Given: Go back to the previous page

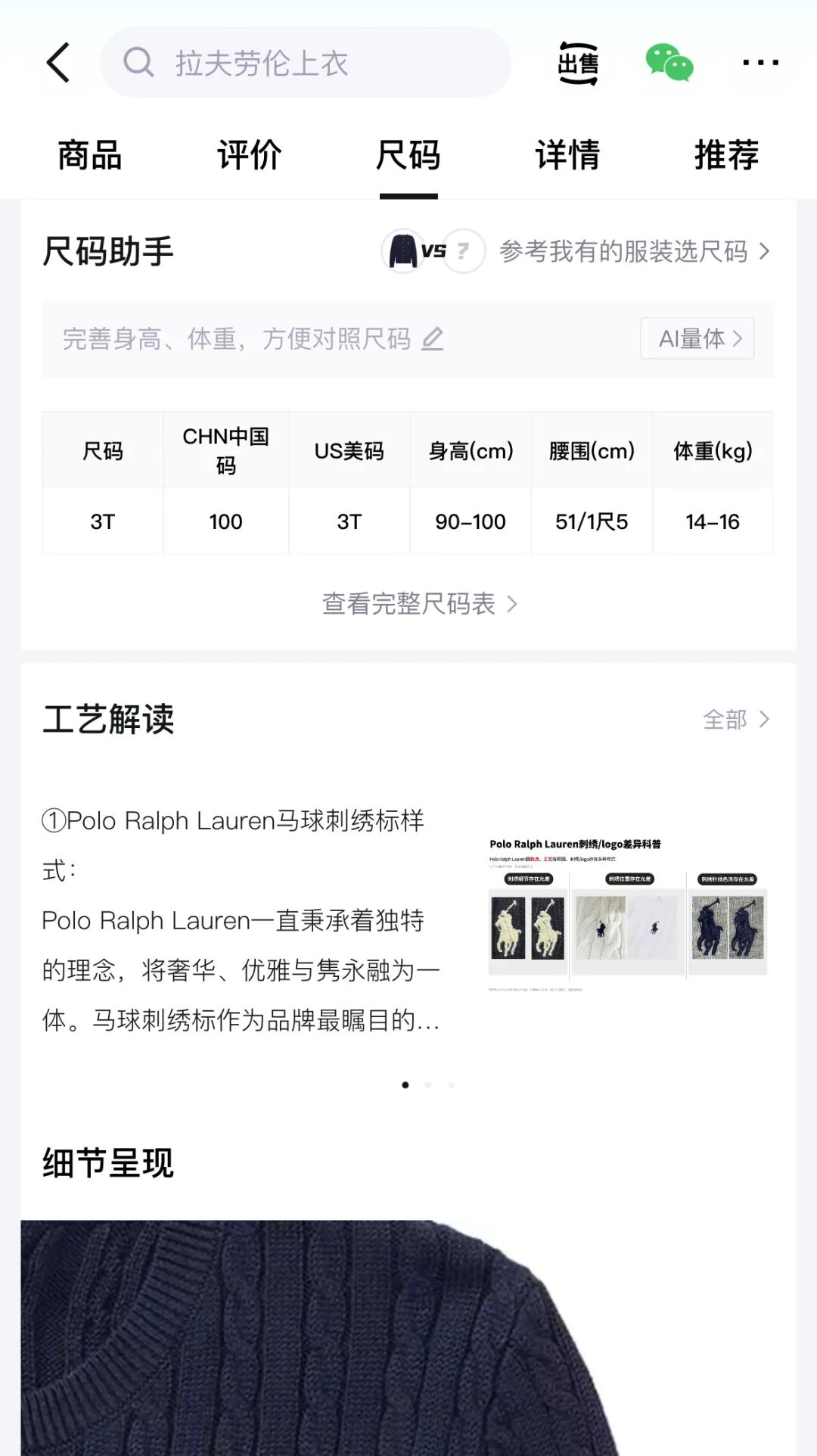Looking at the screenshot, I should point(59,63).
